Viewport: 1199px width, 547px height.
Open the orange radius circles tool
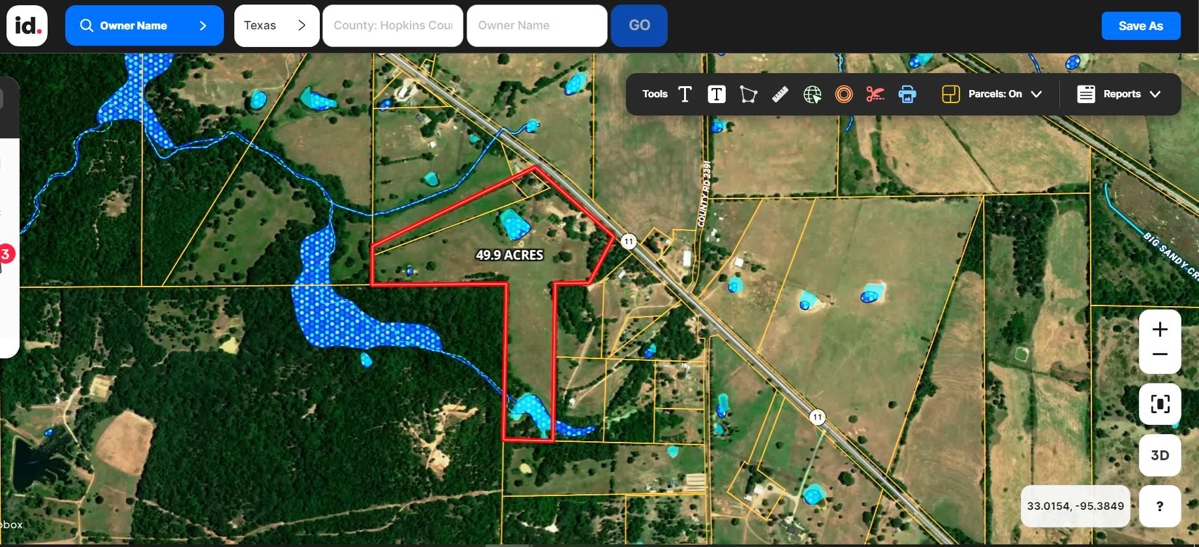(844, 94)
